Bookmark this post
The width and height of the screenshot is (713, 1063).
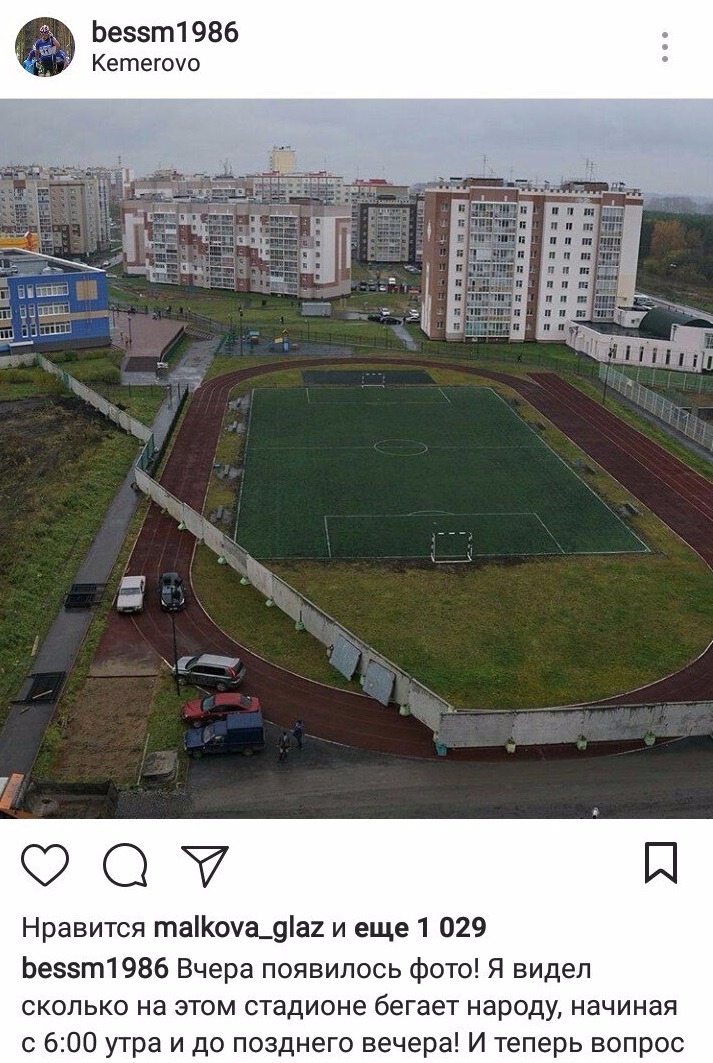[x=660, y=863]
